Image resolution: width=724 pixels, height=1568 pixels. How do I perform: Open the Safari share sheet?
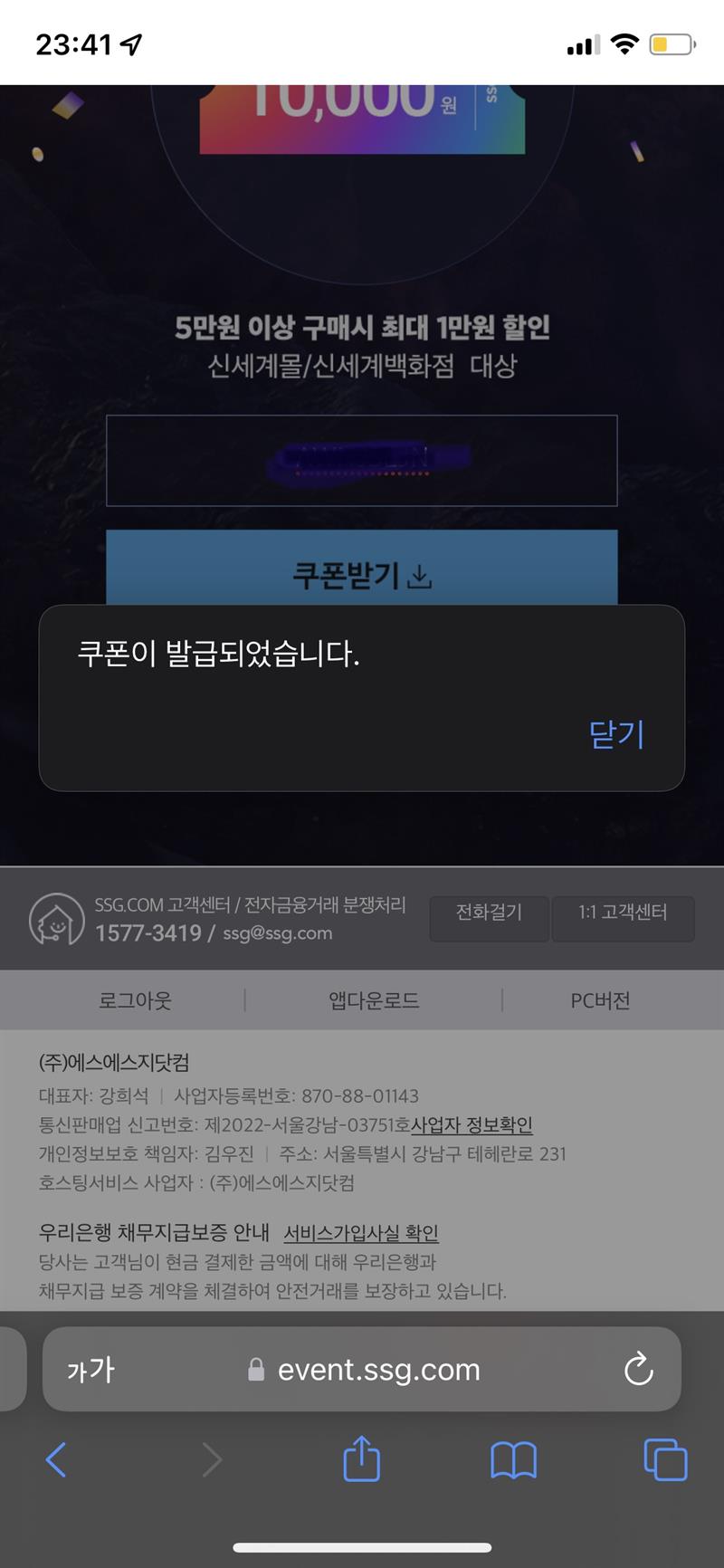[361, 1458]
